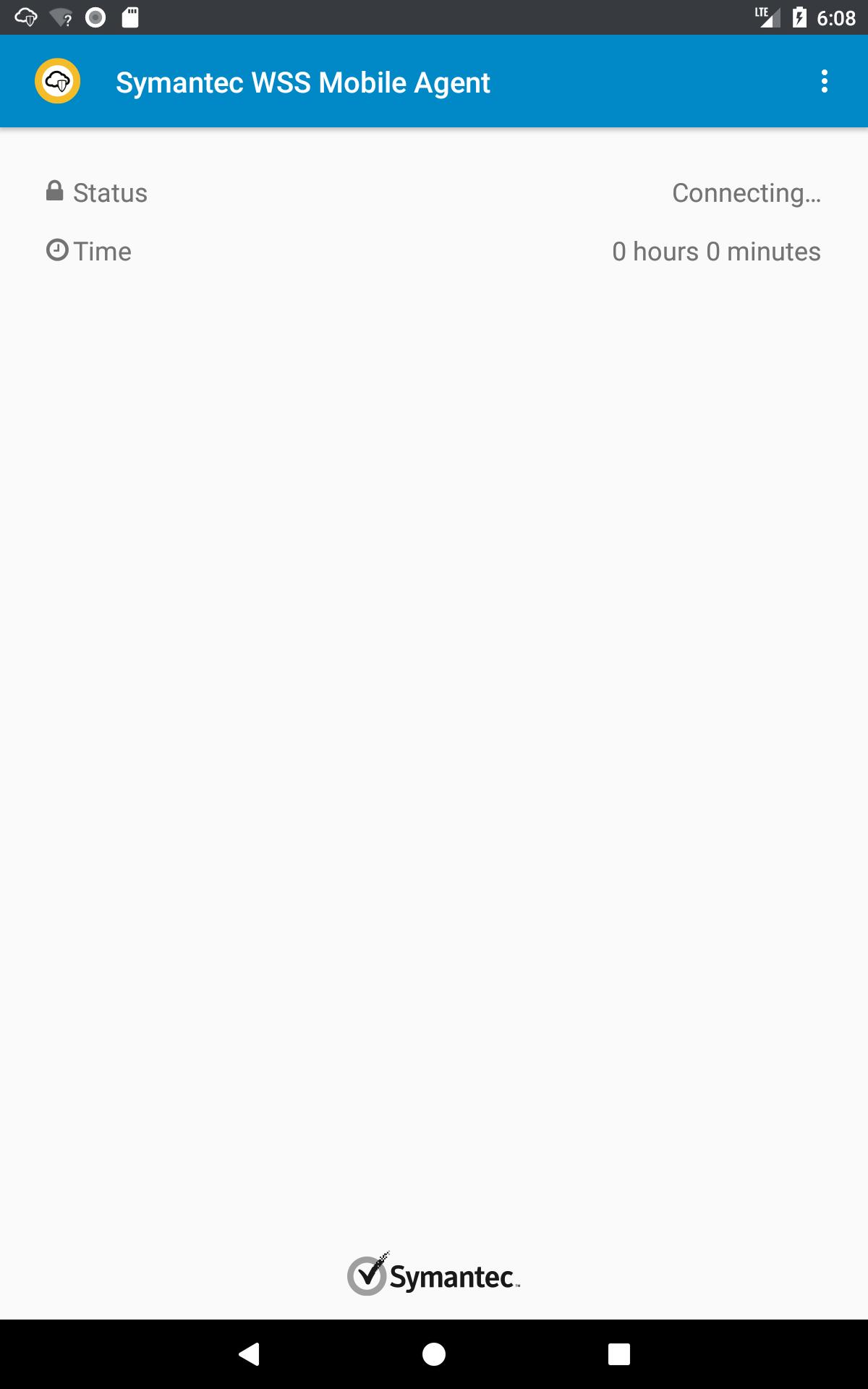Screen dimensions: 868x1389
Task: Go to the home screen
Action: click(x=434, y=1354)
